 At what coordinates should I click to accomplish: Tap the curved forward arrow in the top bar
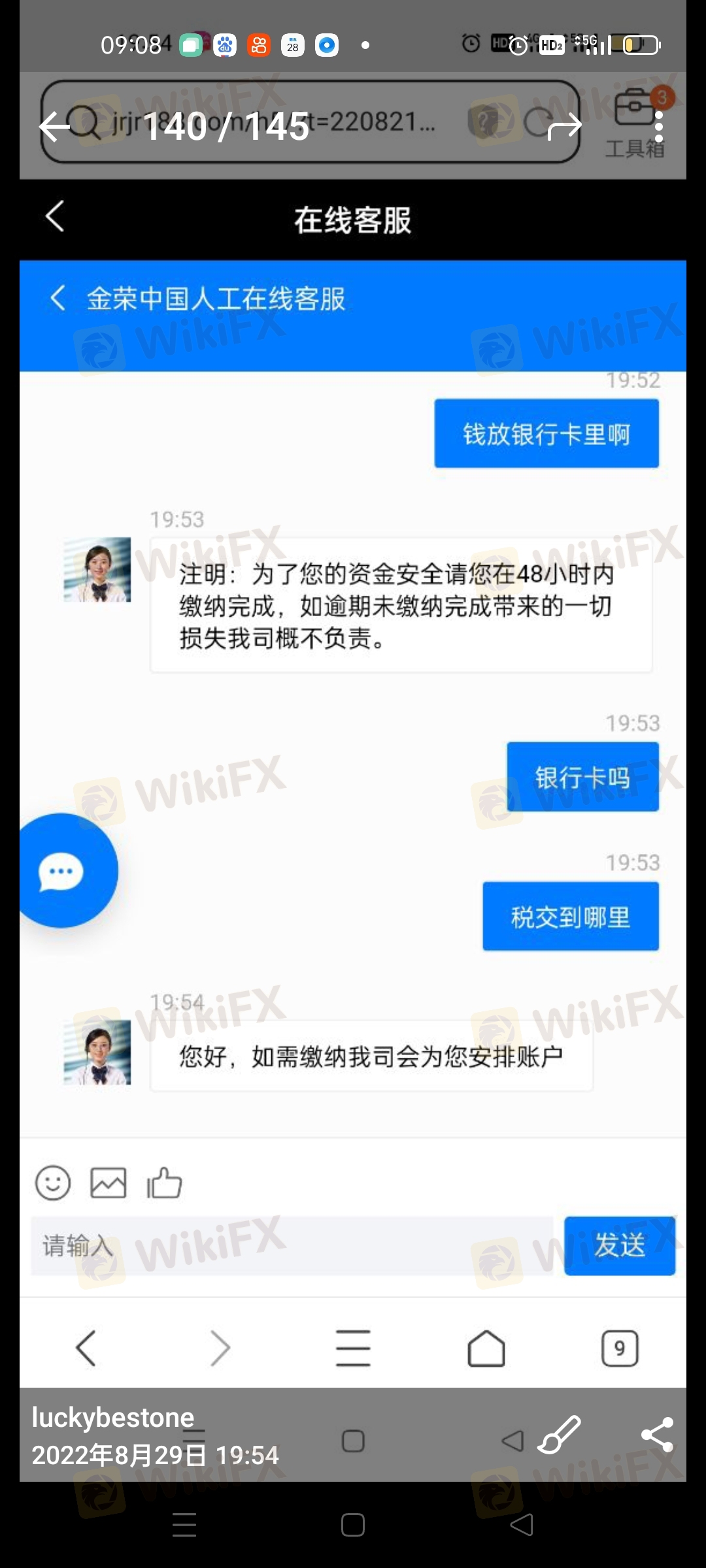click(x=564, y=126)
